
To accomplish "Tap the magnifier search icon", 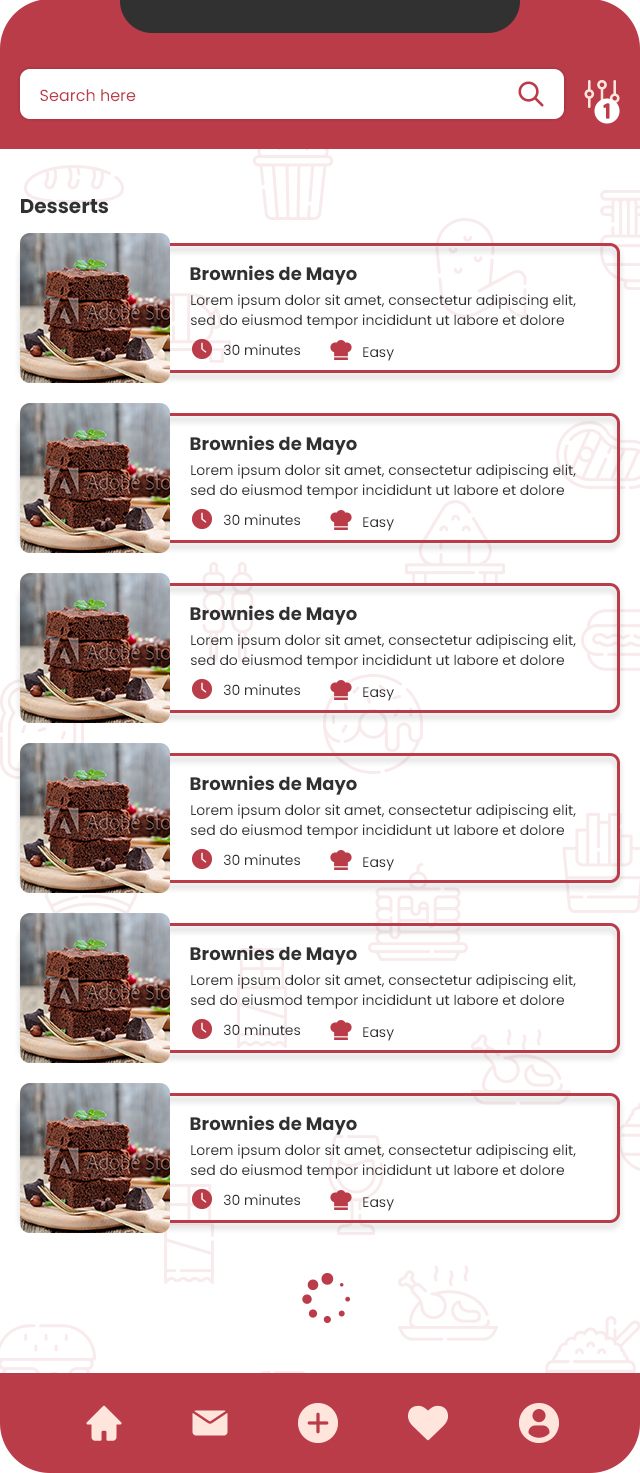I will (531, 94).
